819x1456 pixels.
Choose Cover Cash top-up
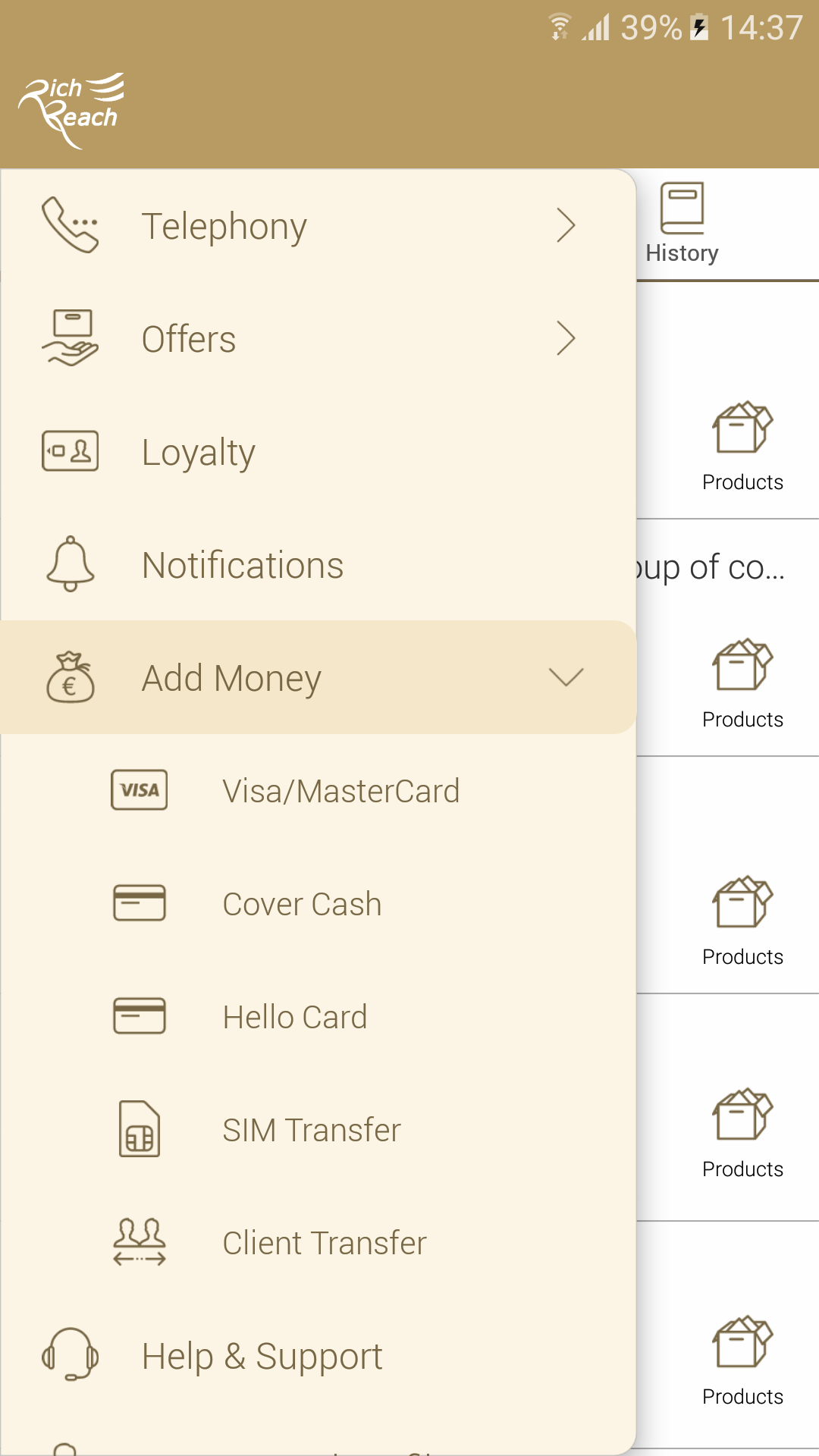(x=318, y=903)
